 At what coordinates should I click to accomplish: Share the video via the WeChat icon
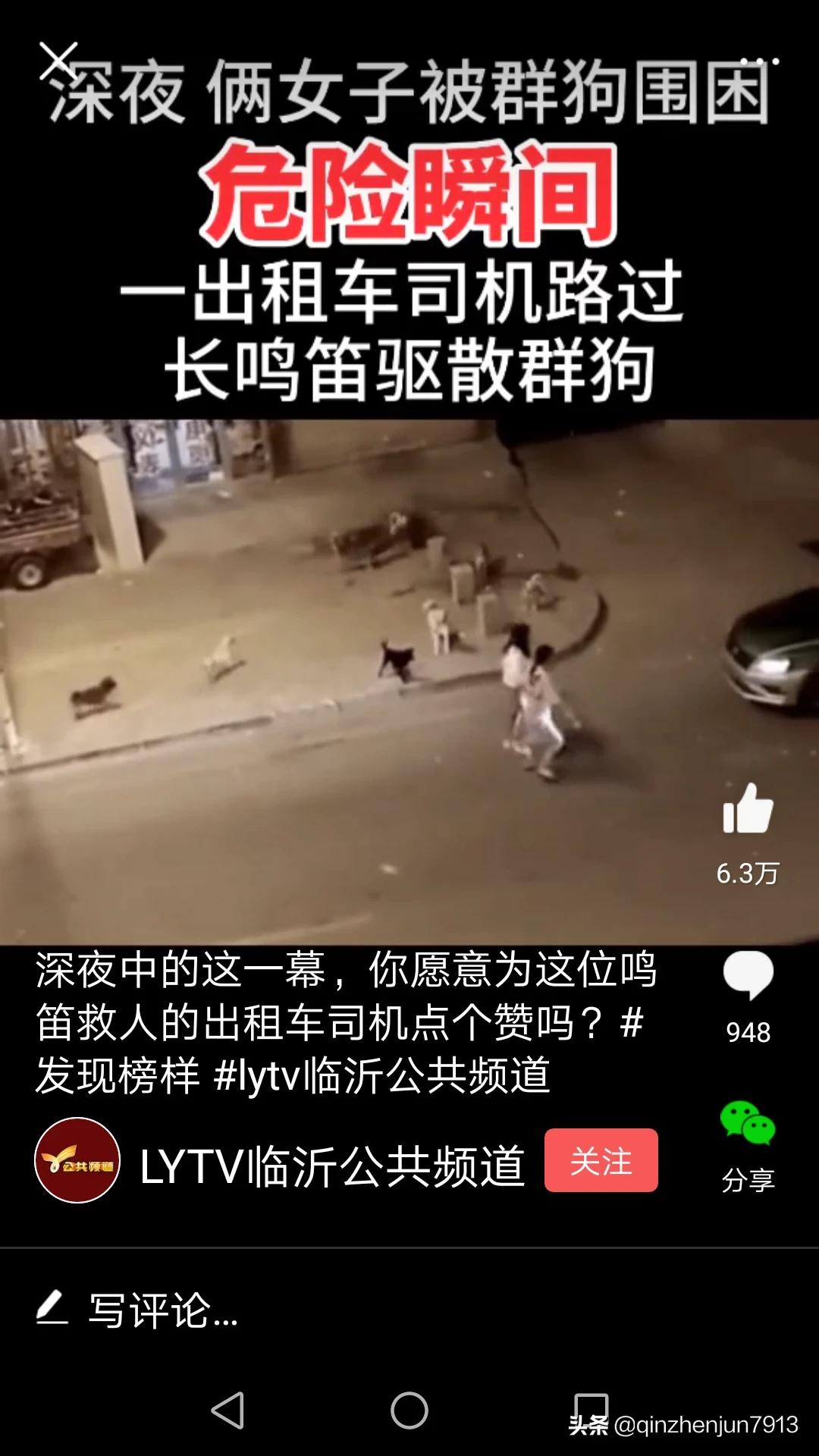pyautogui.click(x=748, y=1123)
